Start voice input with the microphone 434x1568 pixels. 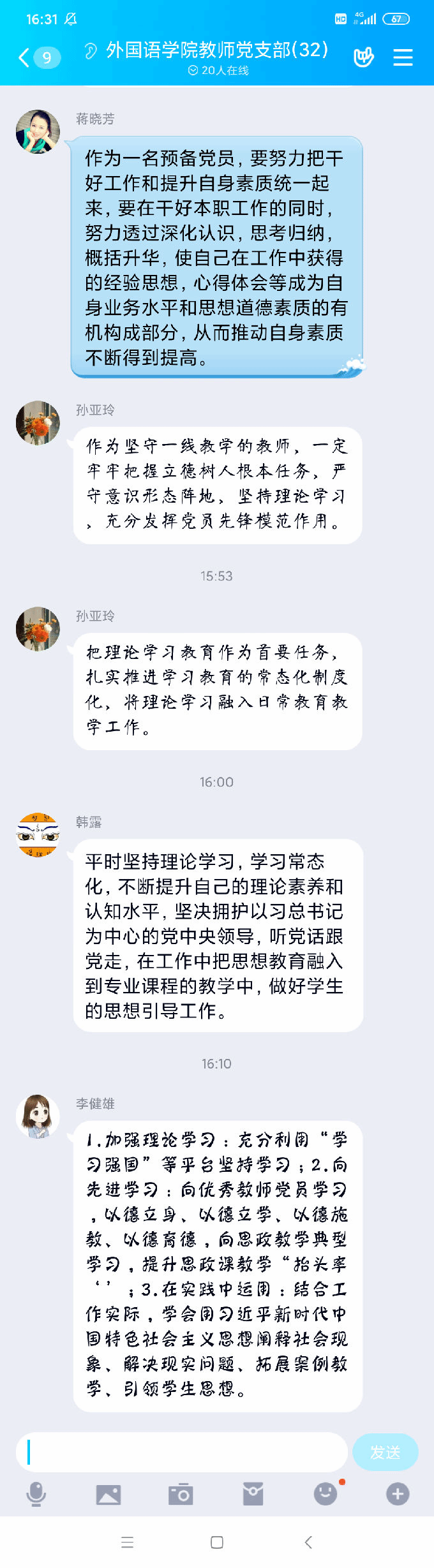[36, 1494]
